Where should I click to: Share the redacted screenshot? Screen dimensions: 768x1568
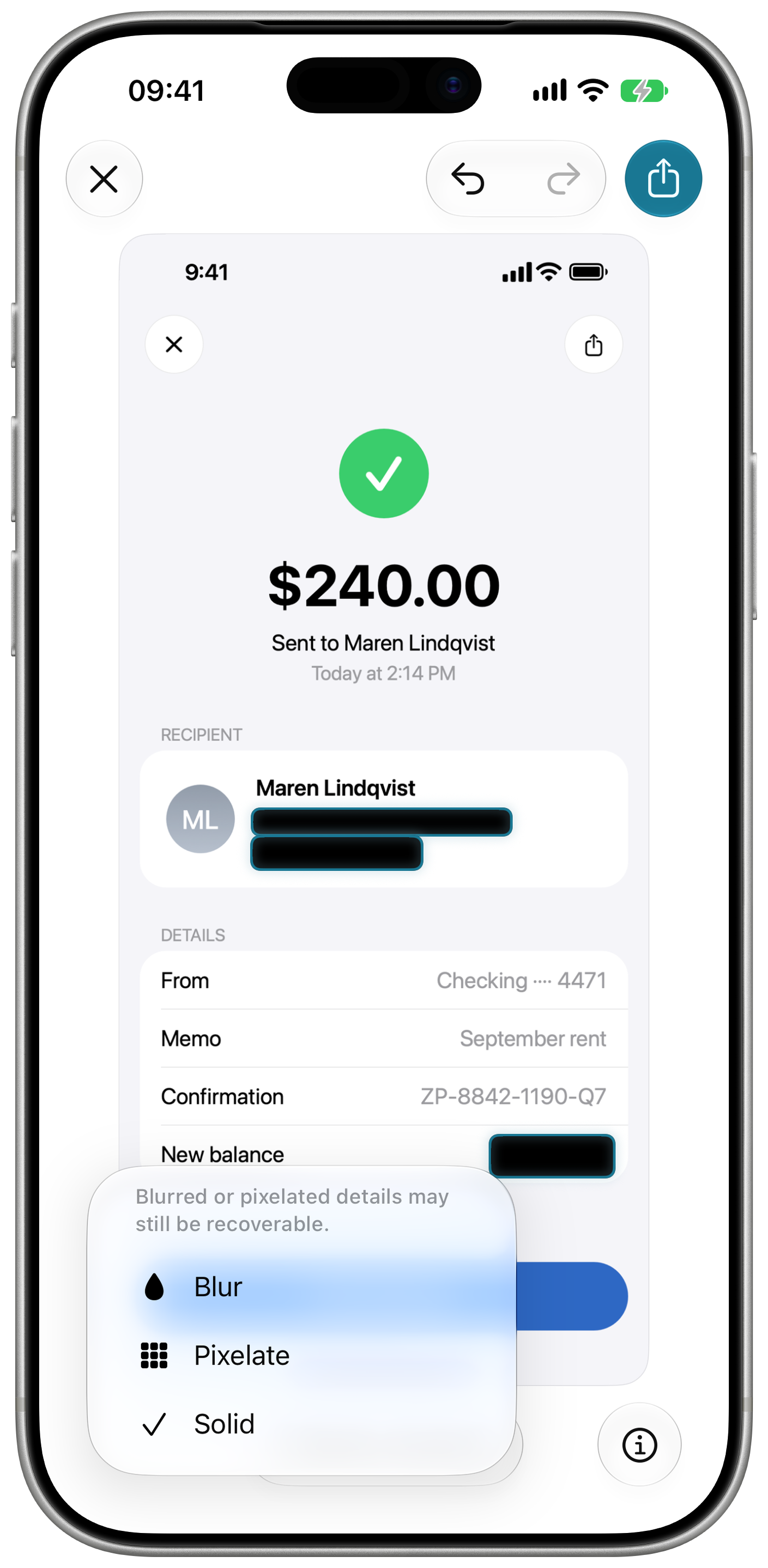point(664,179)
